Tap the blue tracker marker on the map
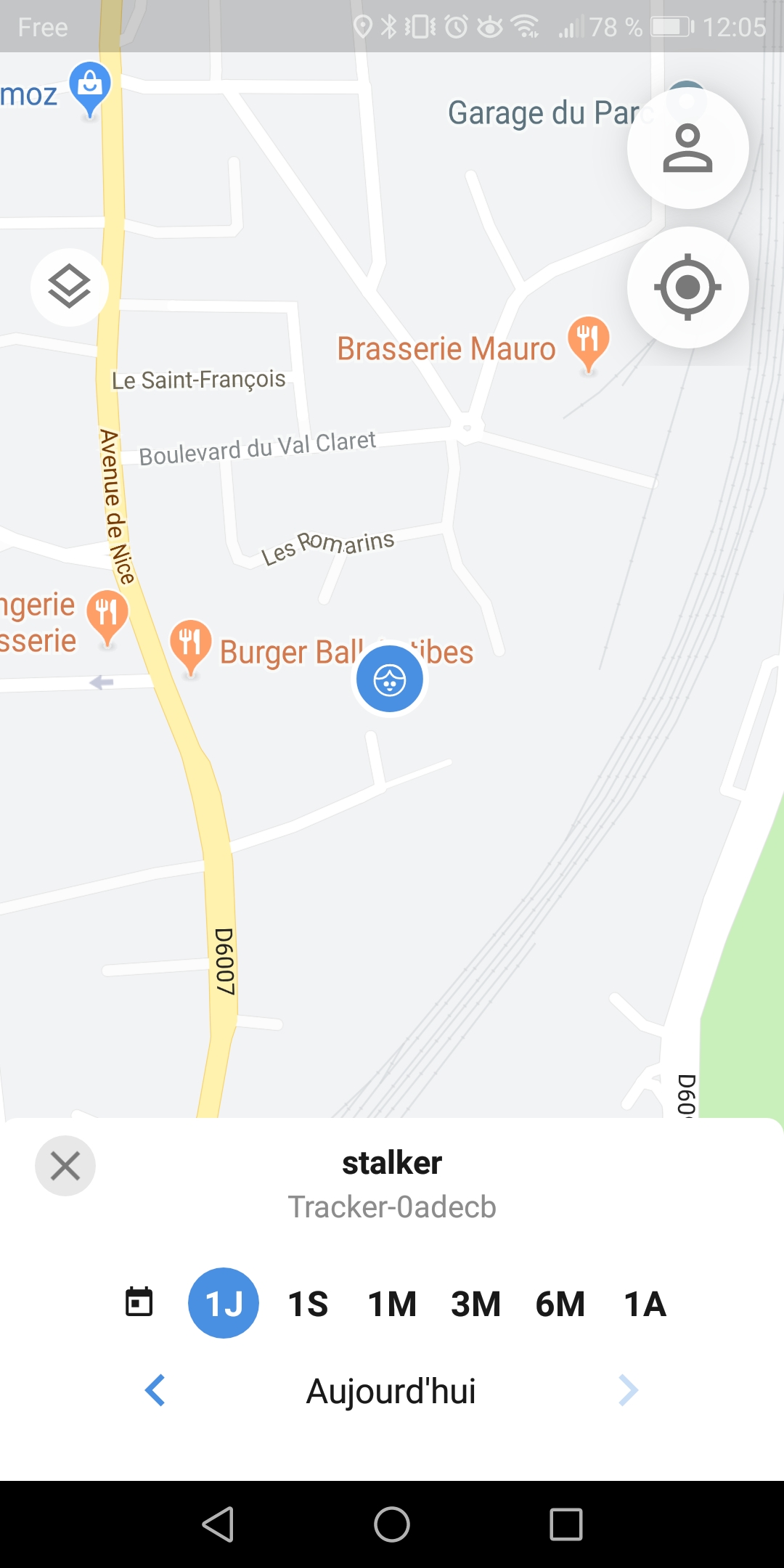The height and width of the screenshot is (1568, 784). (390, 680)
